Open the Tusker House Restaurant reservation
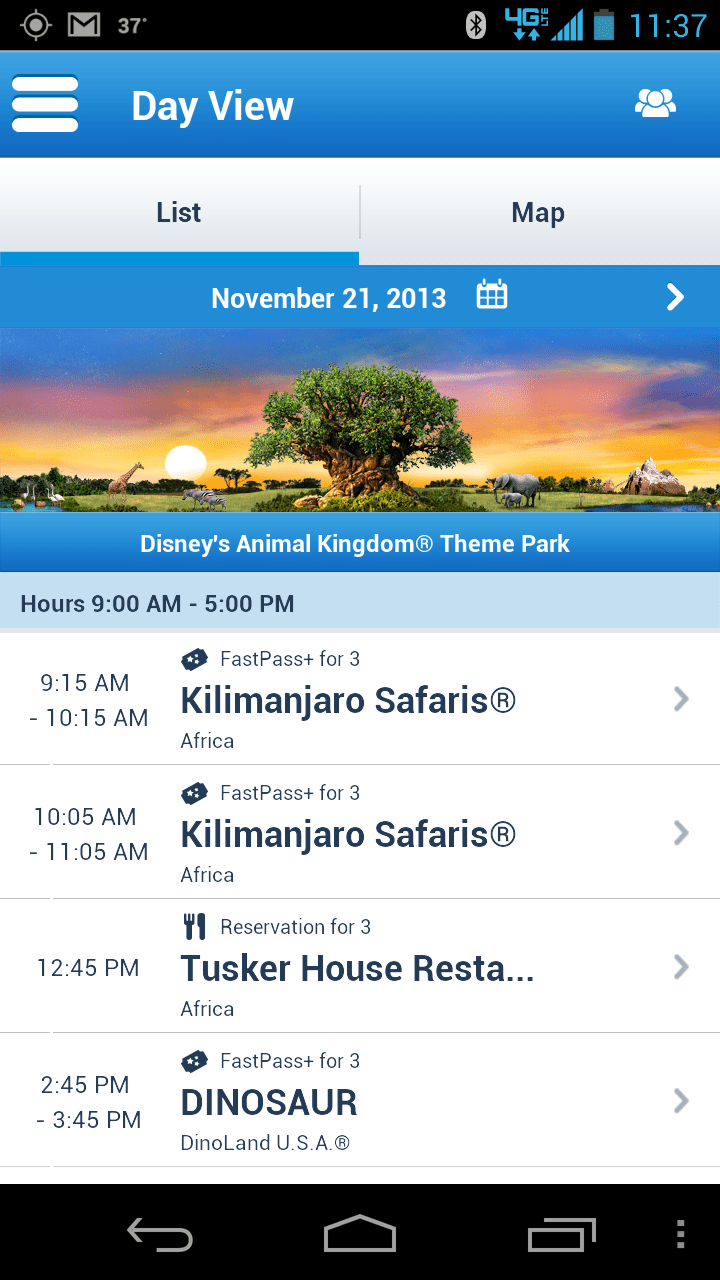This screenshot has height=1280, width=720. pos(360,966)
